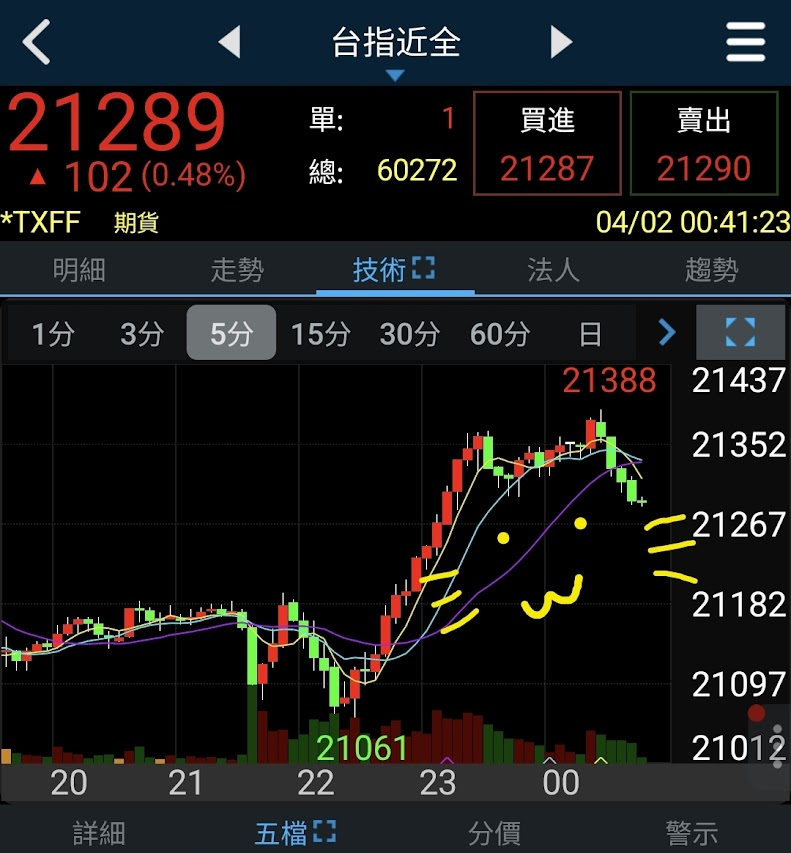
Task: Tap the 賣出 21290 sell button
Action: 704,144
